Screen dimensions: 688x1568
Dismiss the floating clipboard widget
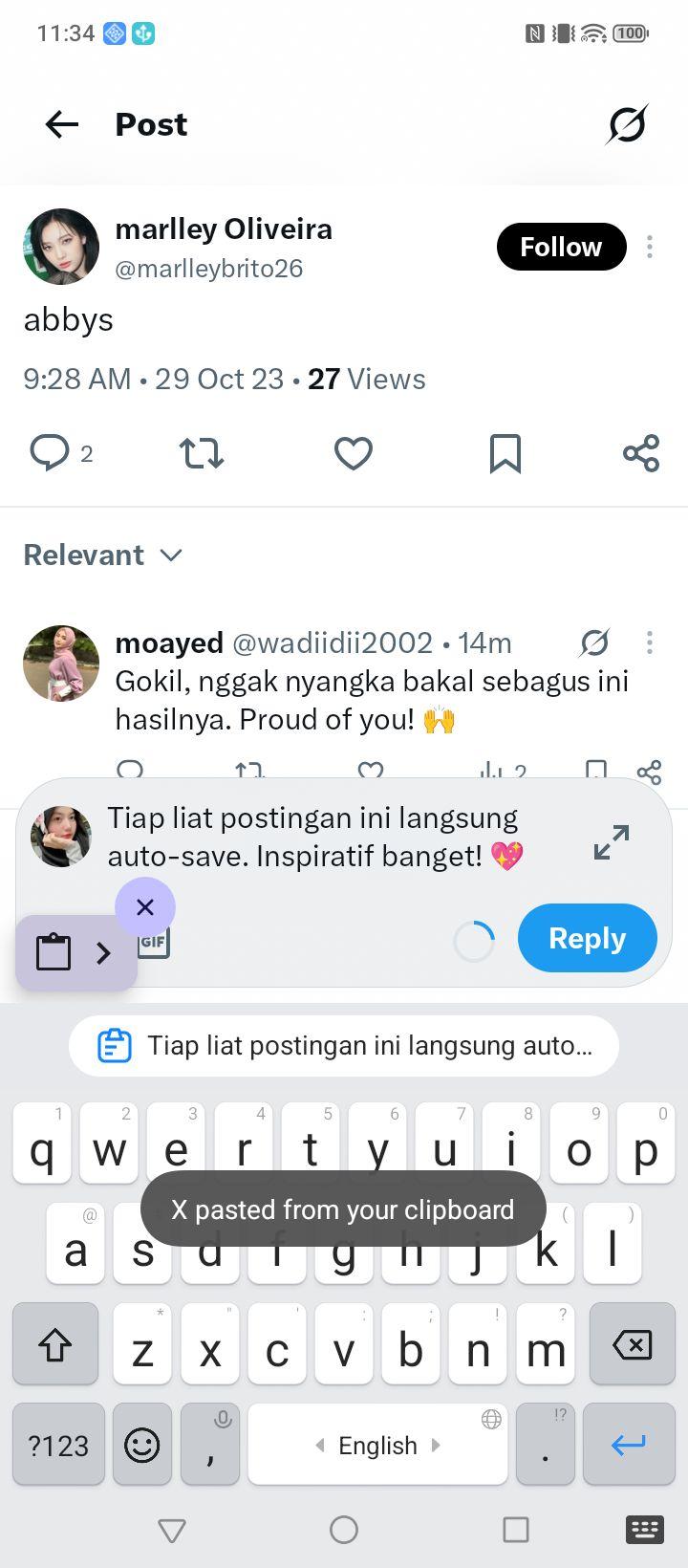(x=145, y=907)
